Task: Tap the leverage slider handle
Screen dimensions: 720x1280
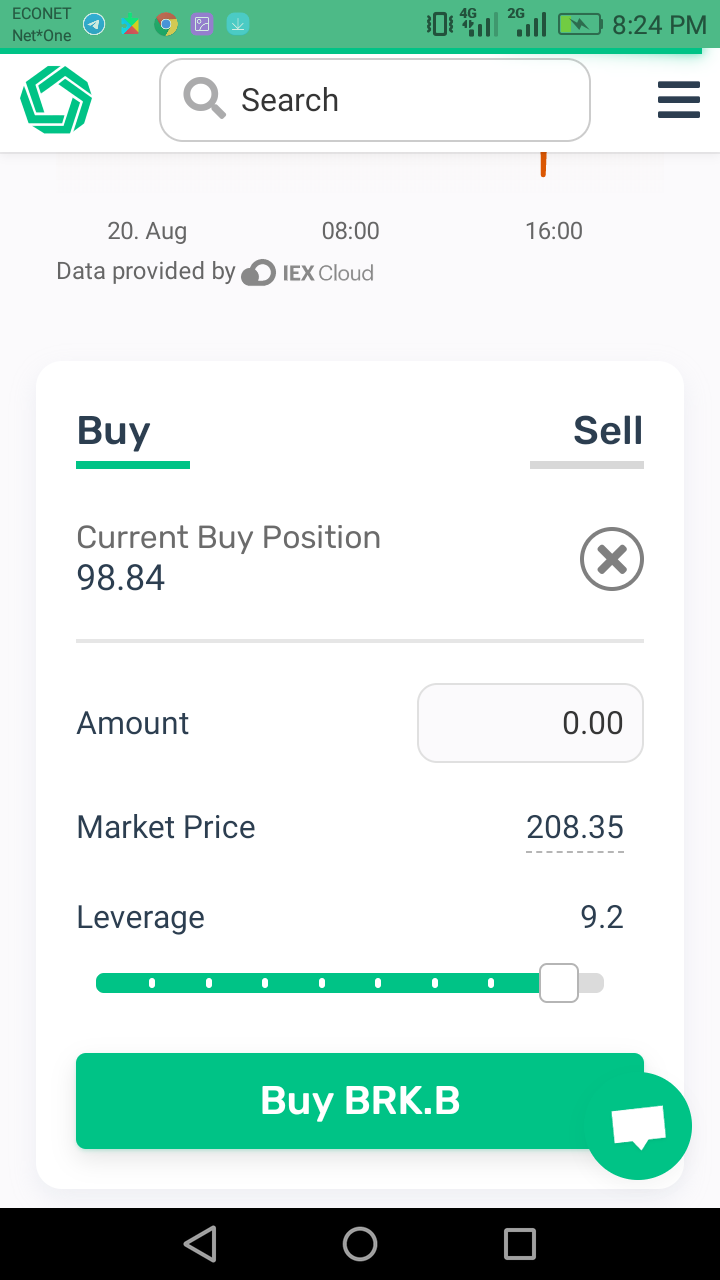Action: [x=558, y=983]
